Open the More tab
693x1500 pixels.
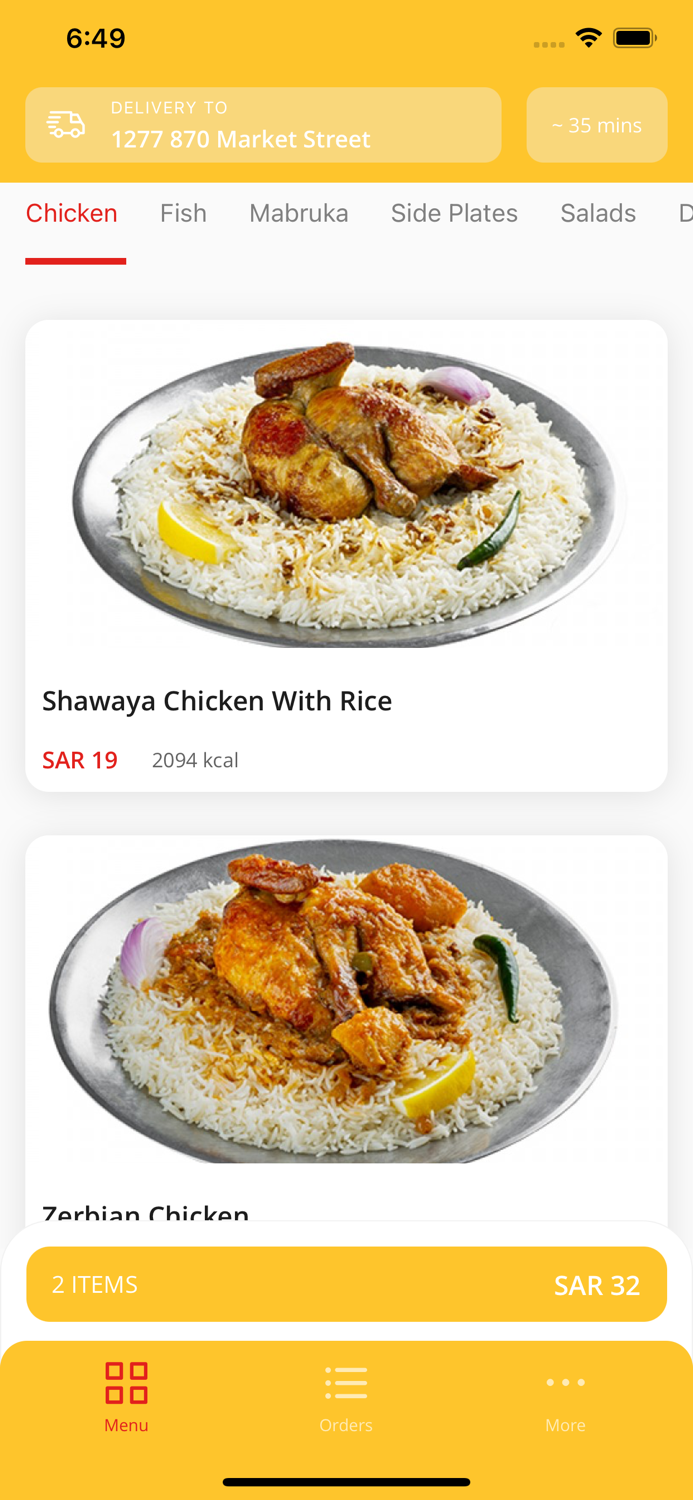pos(565,1397)
